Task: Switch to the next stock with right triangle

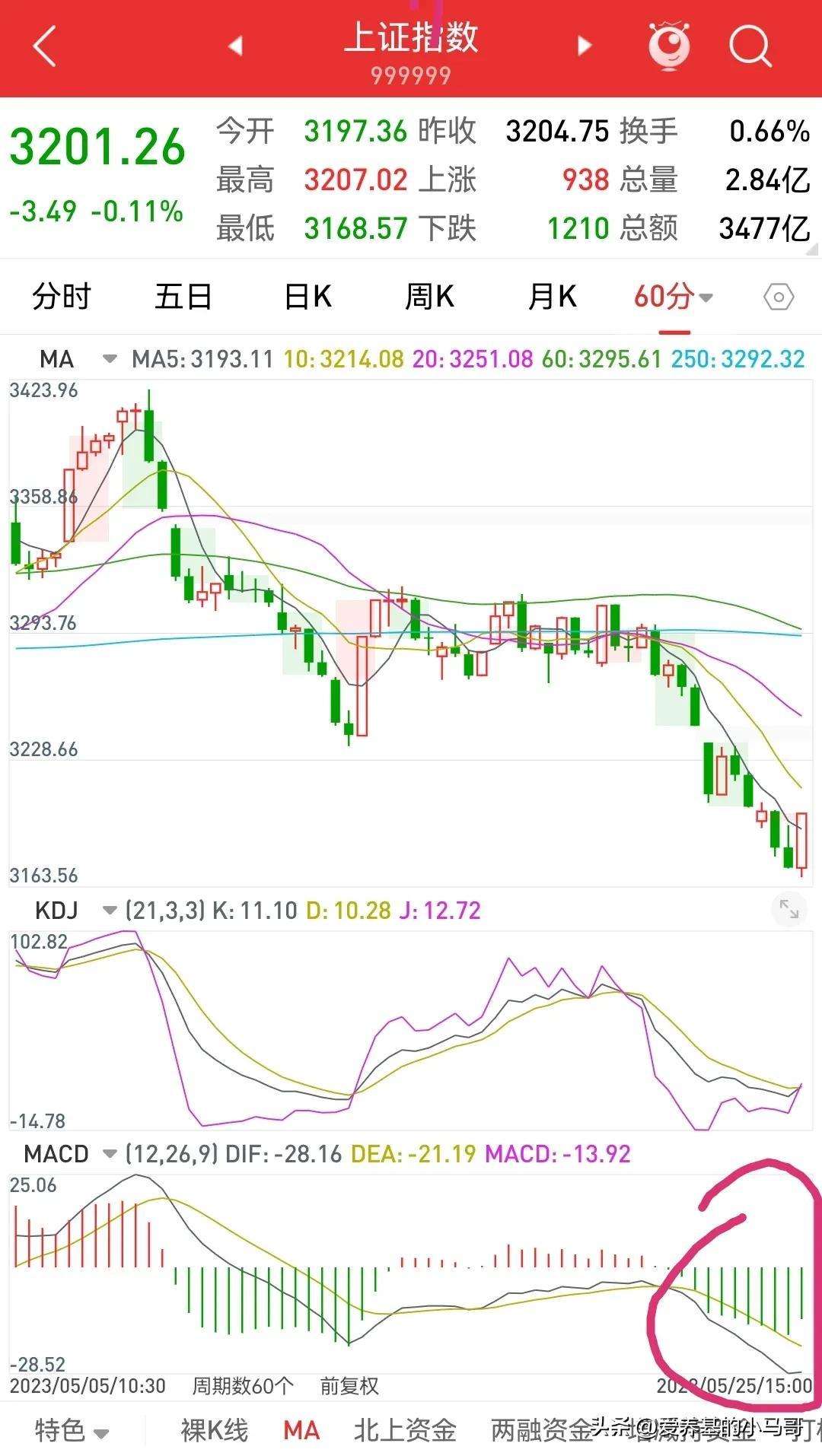Action: 585,46
